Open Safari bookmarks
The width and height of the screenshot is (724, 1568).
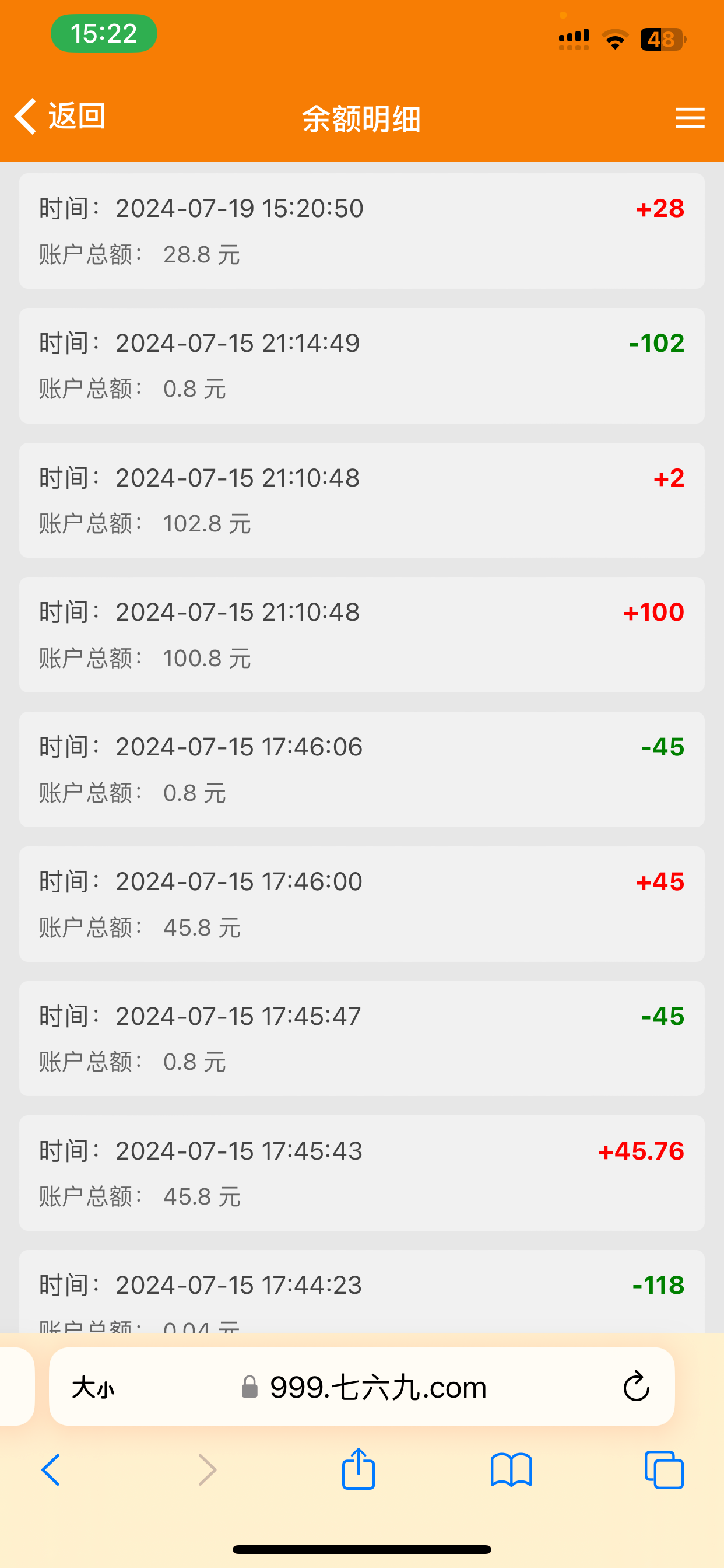click(x=511, y=1470)
